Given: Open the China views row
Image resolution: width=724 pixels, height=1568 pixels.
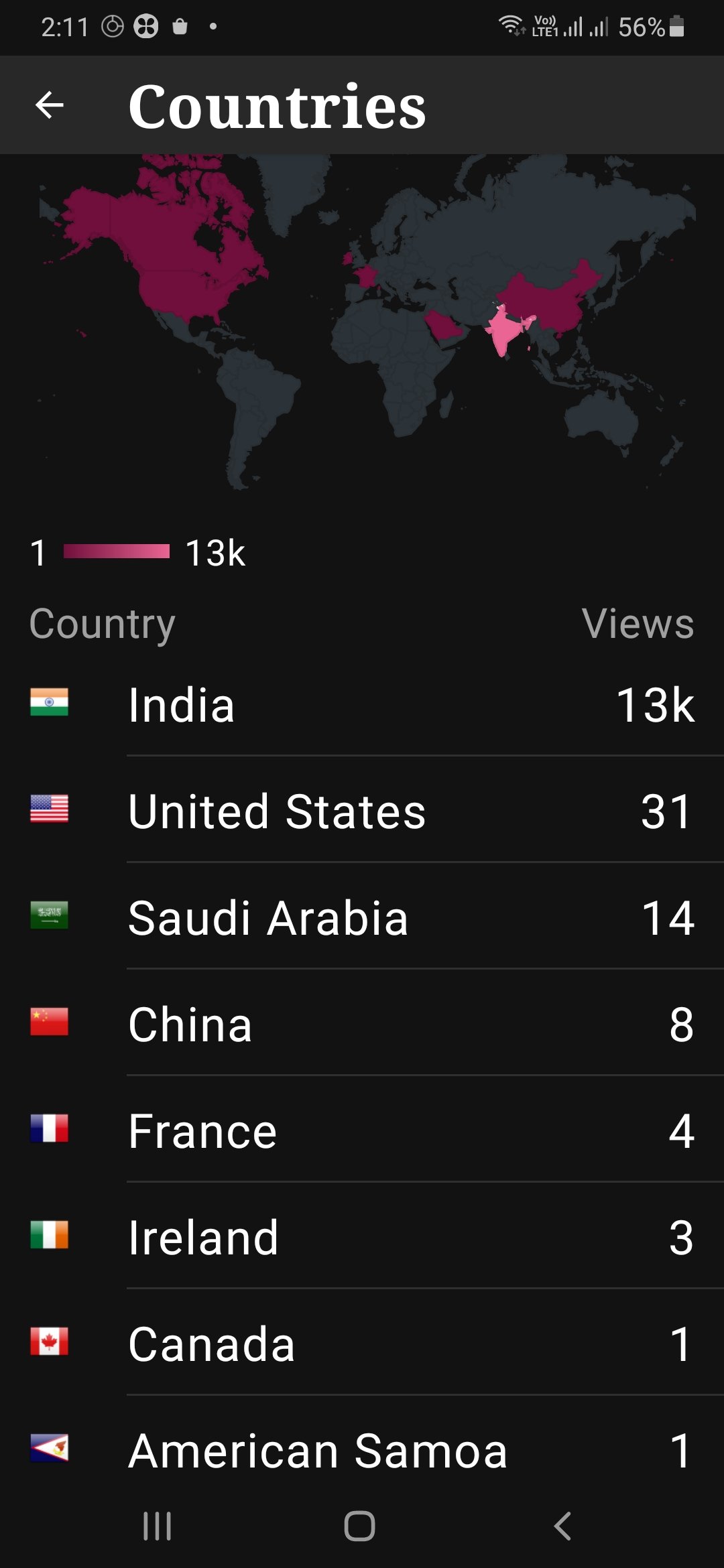Looking at the screenshot, I should pyautogui.click(x=362, y=1024).
